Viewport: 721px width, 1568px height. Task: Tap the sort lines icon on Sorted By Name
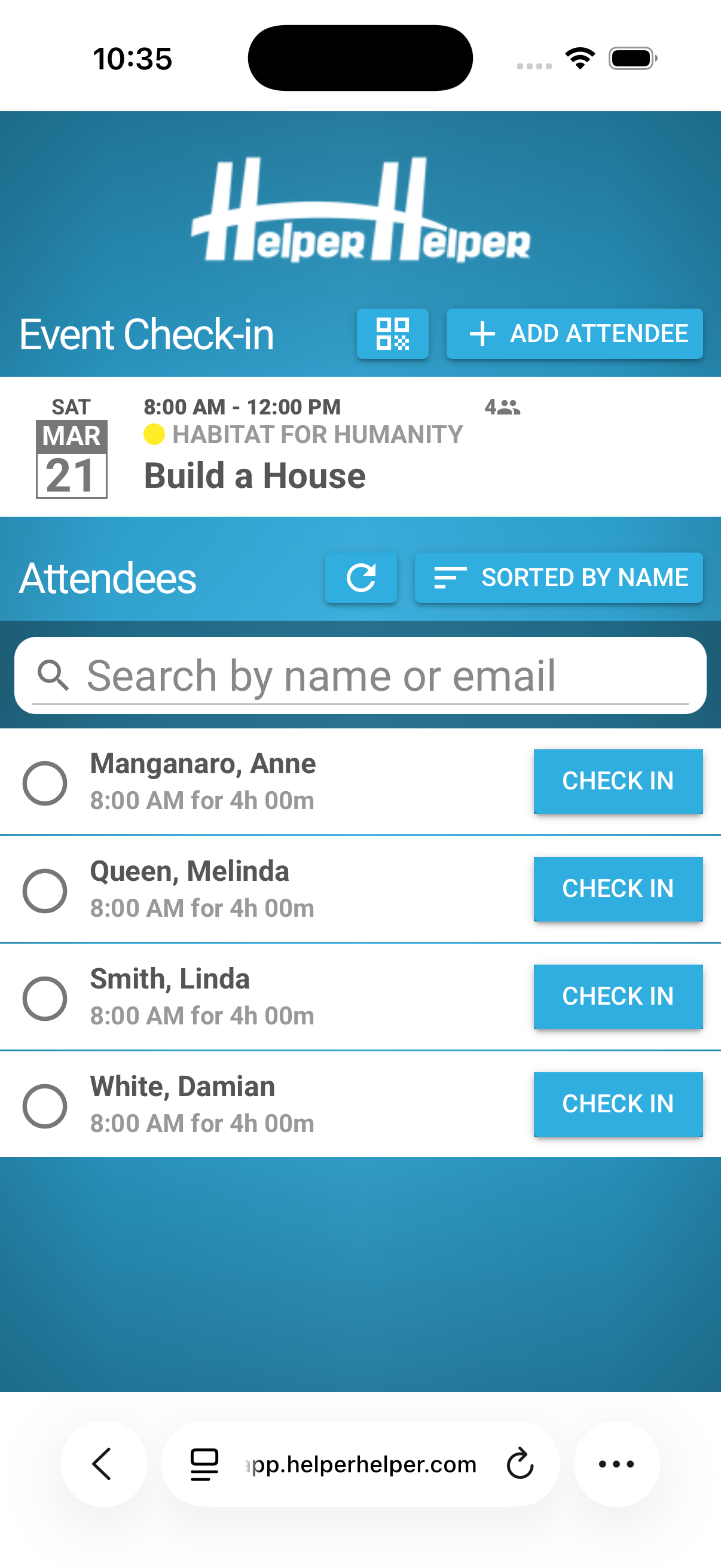(451, 577)
